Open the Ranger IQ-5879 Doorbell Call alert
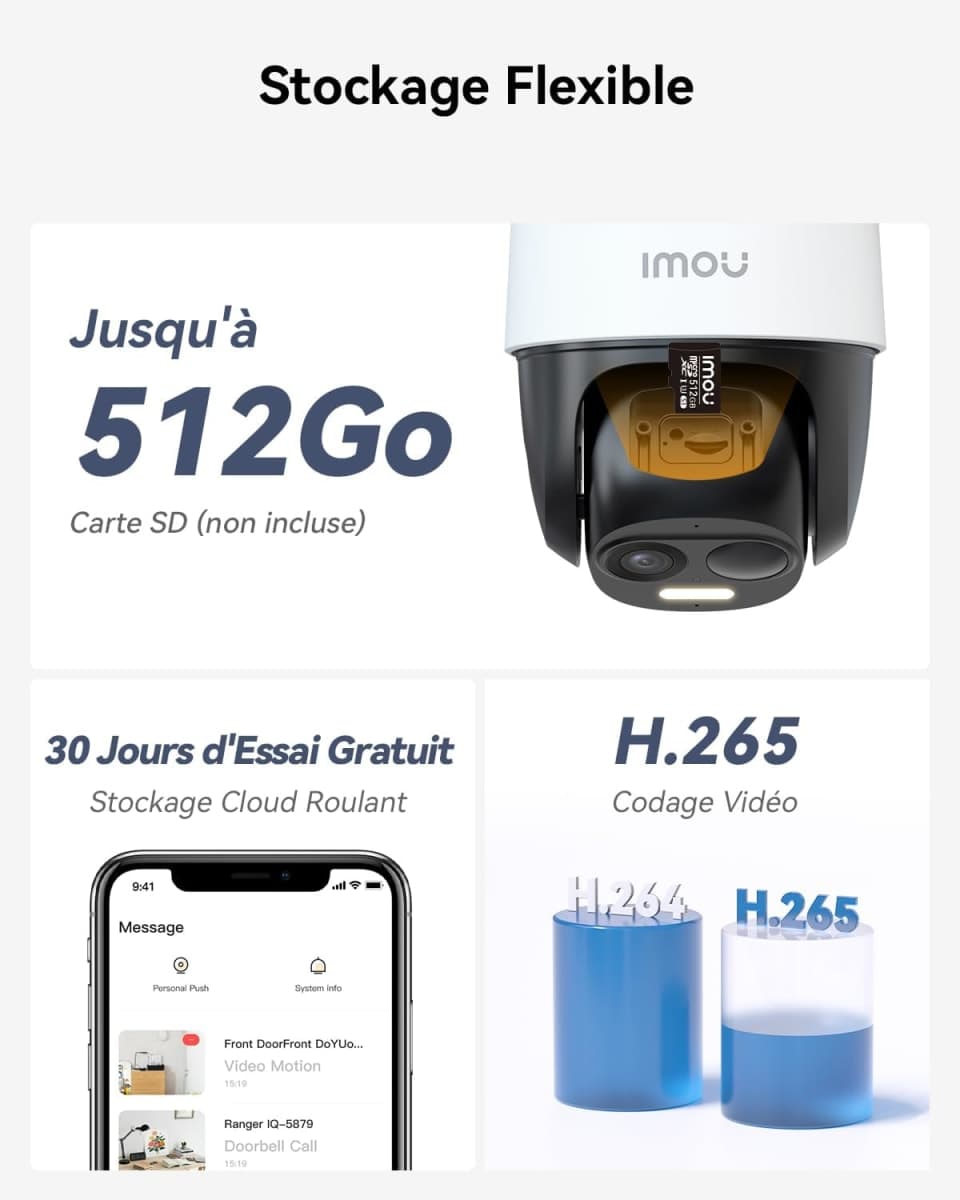This screenshot has height=1200, width=960. tap(270, 1135)
